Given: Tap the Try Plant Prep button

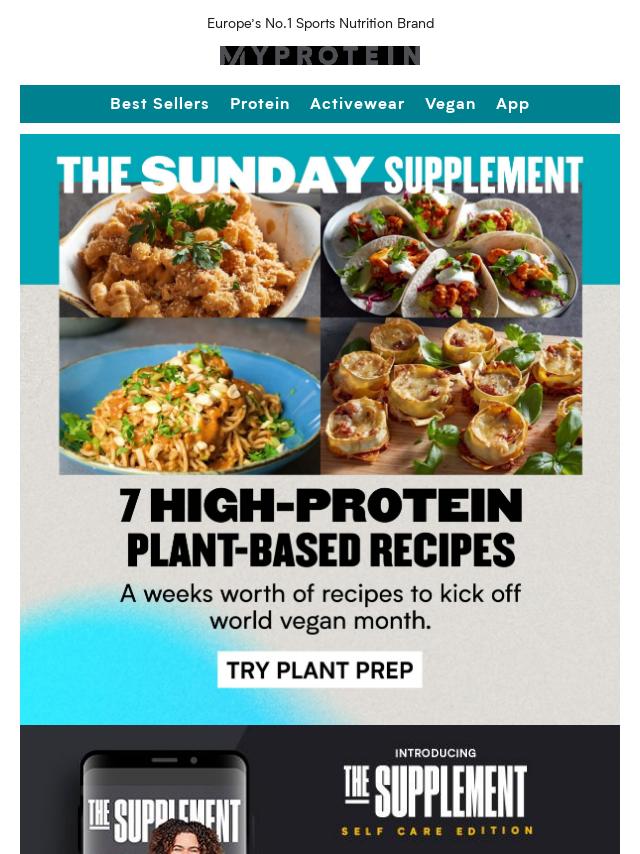Looking at the screenshot, I should tap(320, 670).
